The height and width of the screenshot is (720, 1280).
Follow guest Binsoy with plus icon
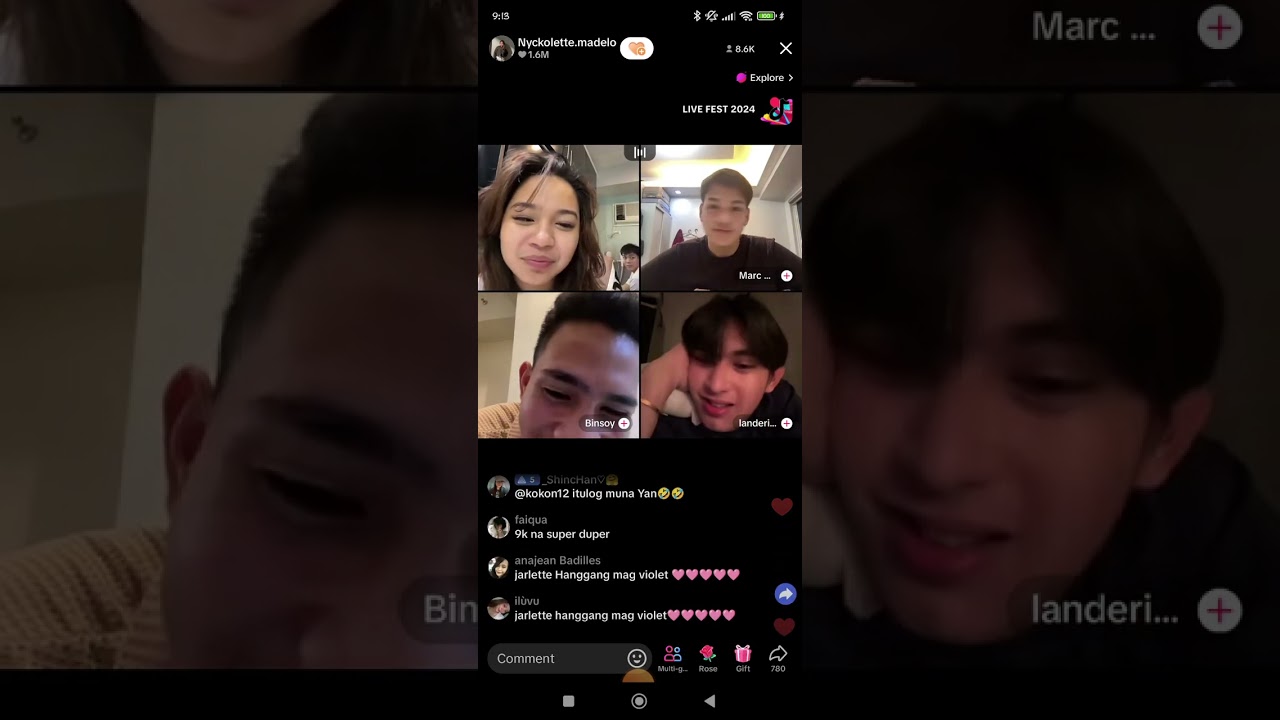(x=624, y=423)
